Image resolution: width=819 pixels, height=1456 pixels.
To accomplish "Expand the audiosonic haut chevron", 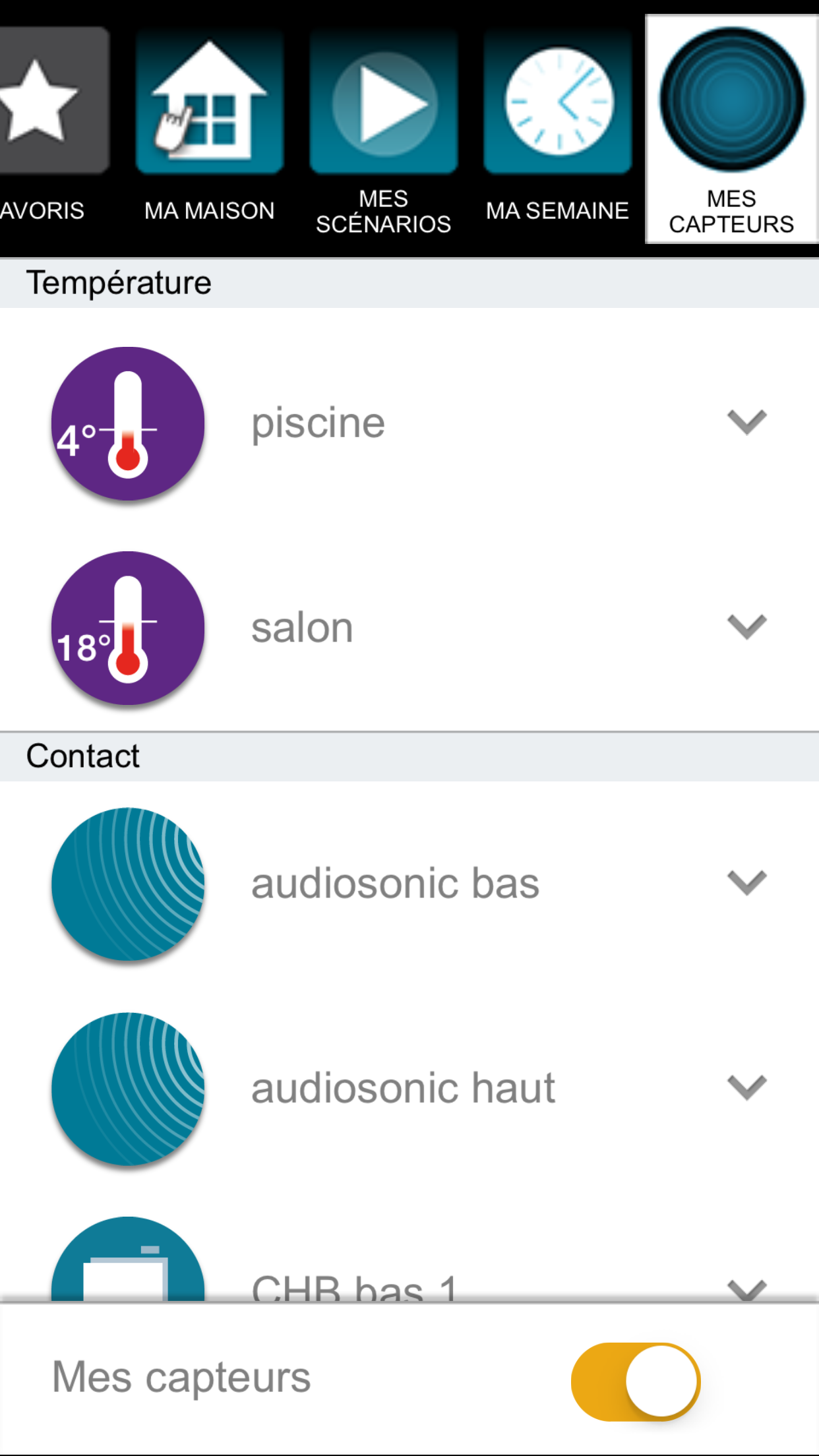I will [746, 1087].
